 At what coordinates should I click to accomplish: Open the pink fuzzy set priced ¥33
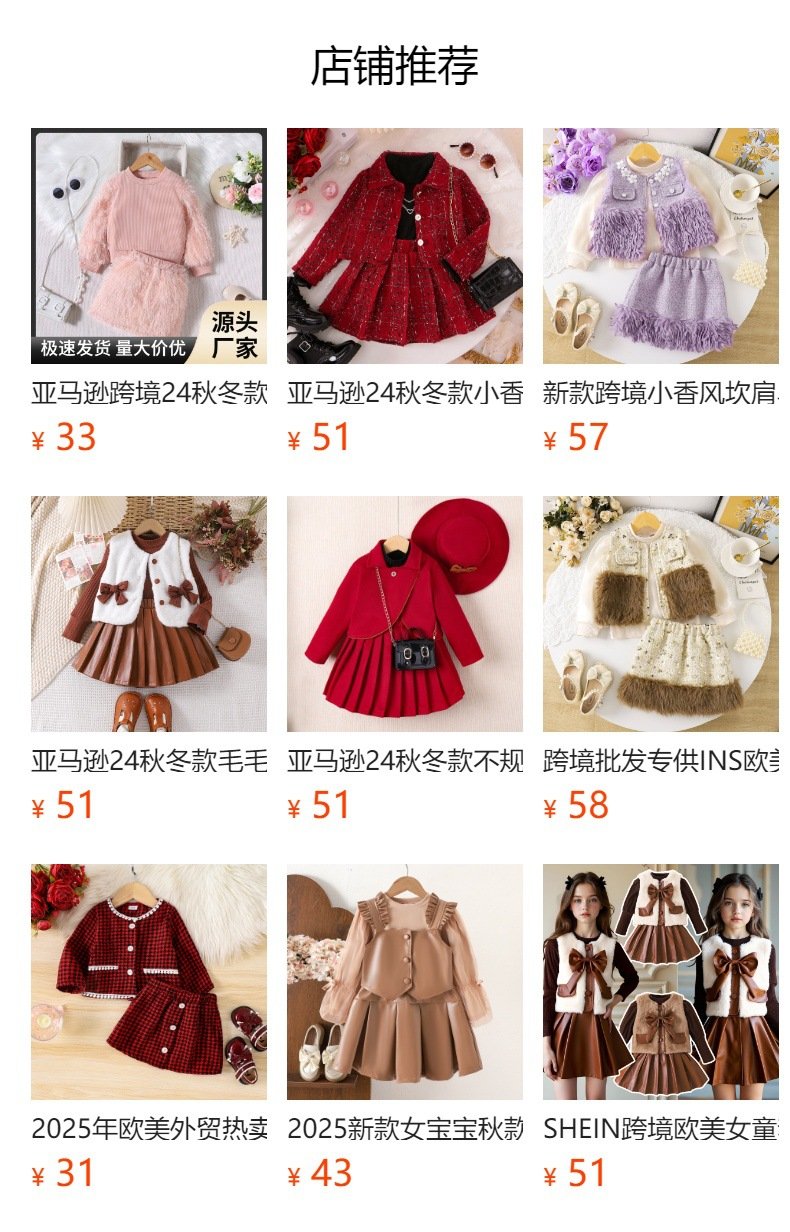tap(148, 246)
